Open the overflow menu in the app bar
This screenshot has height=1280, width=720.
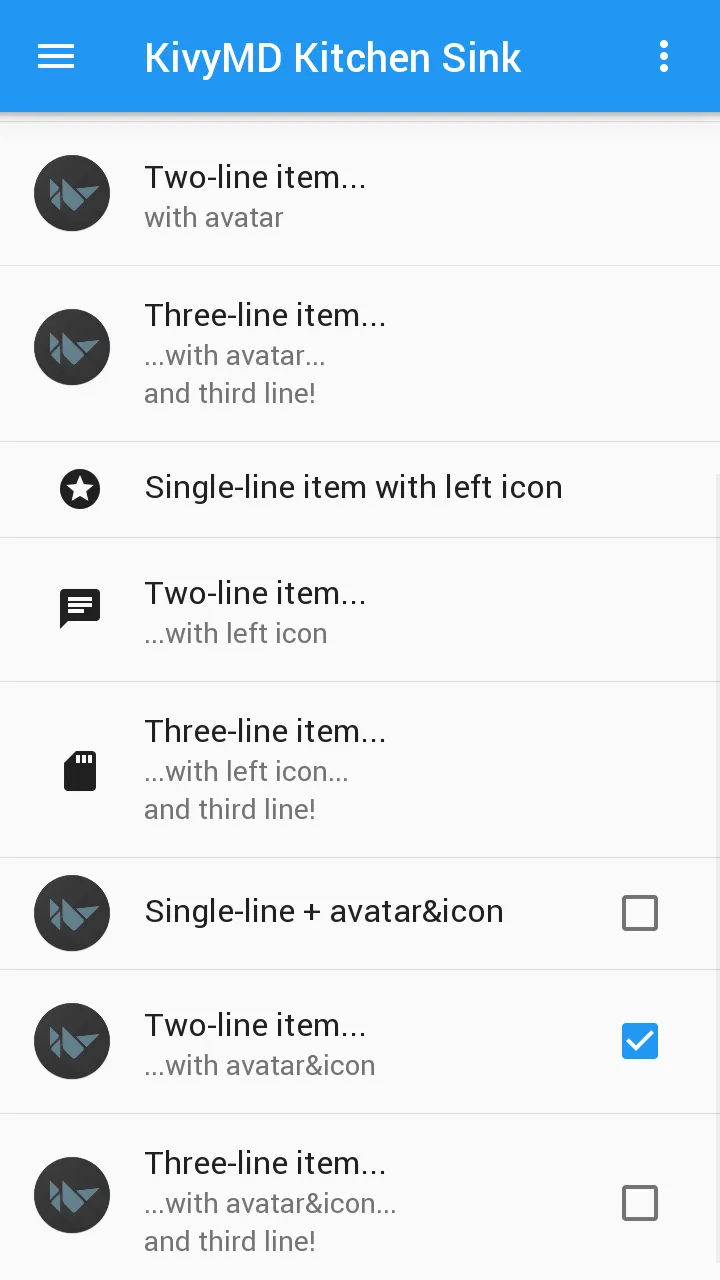[x=664, y=57]
